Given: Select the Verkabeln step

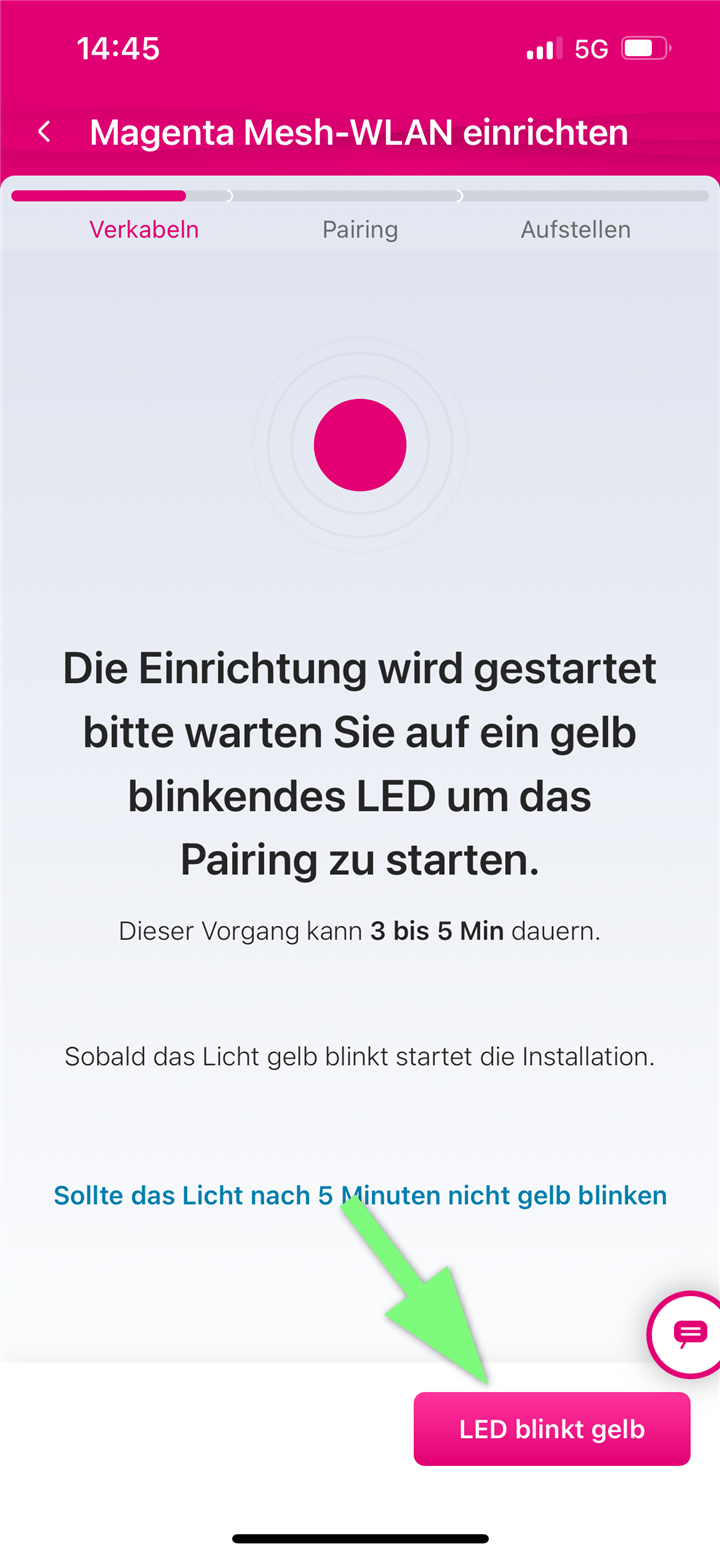Looking at the screenshot, I should (x=143, y=229).
